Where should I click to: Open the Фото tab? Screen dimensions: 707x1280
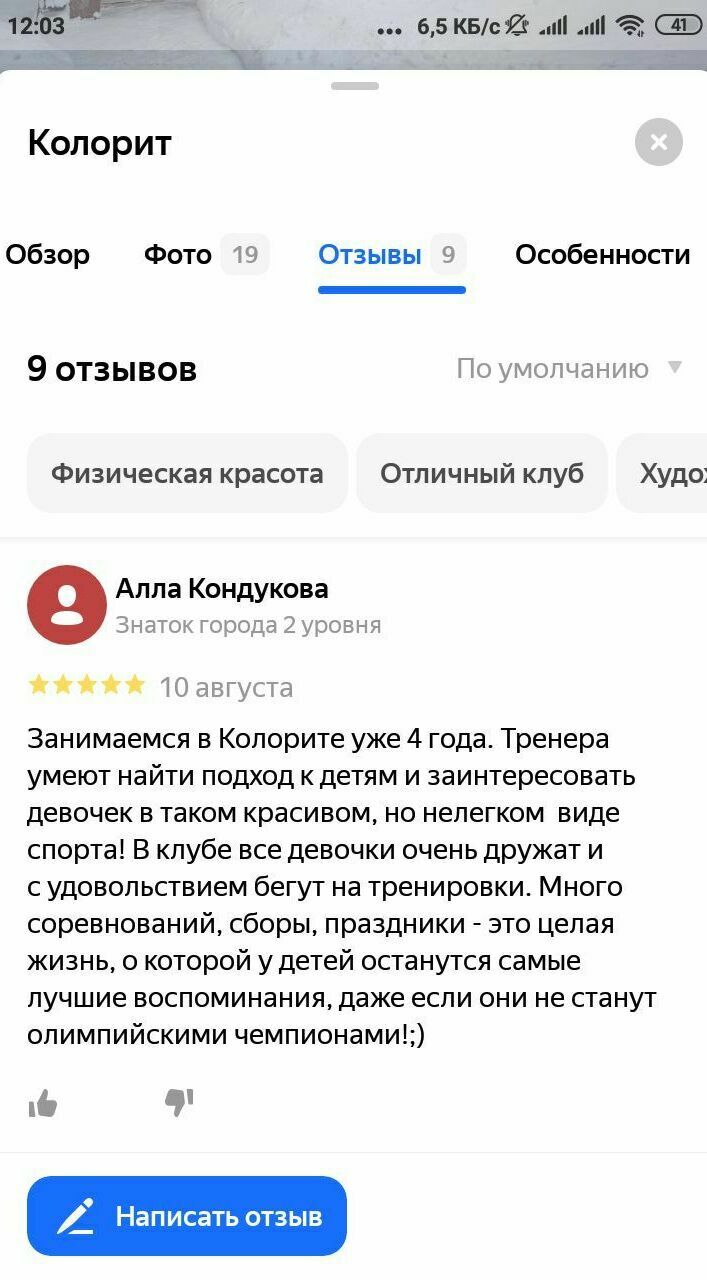205,255
